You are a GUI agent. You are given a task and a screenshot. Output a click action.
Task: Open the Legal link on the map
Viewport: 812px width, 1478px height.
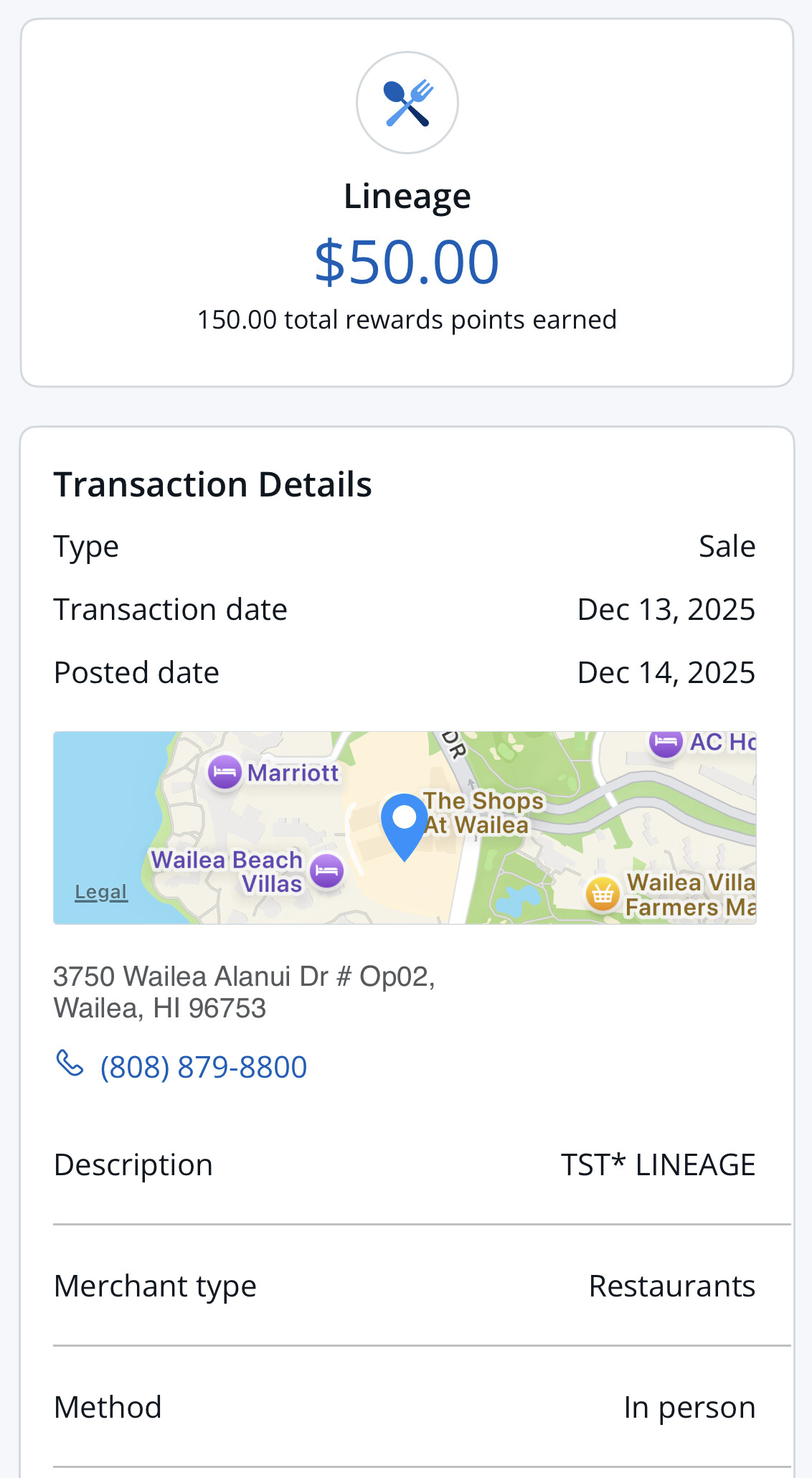[x=101, y=892]
